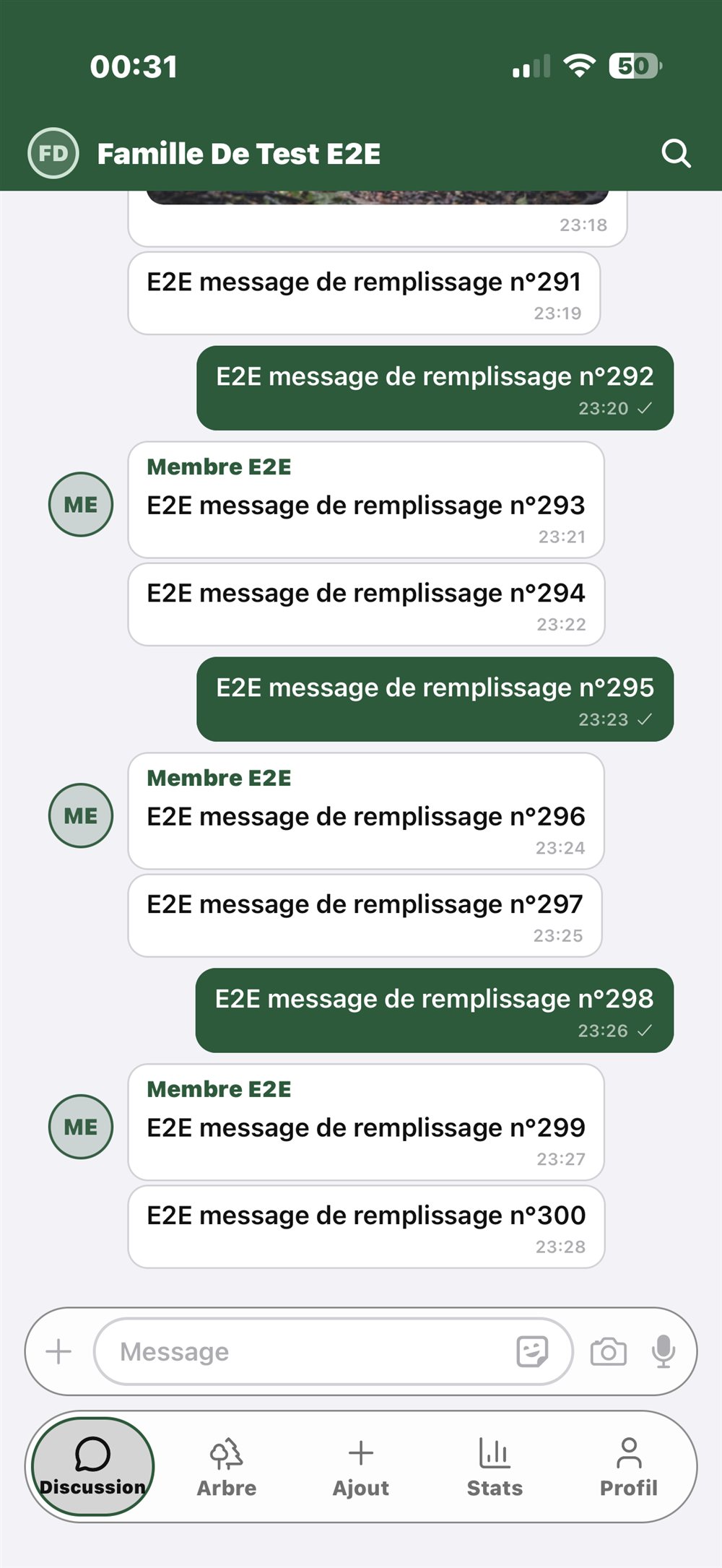Open the Famille De Test E2E group avatar
Image resolution: width=722 pixels, height=1568 pixels.
coord(53,153)
